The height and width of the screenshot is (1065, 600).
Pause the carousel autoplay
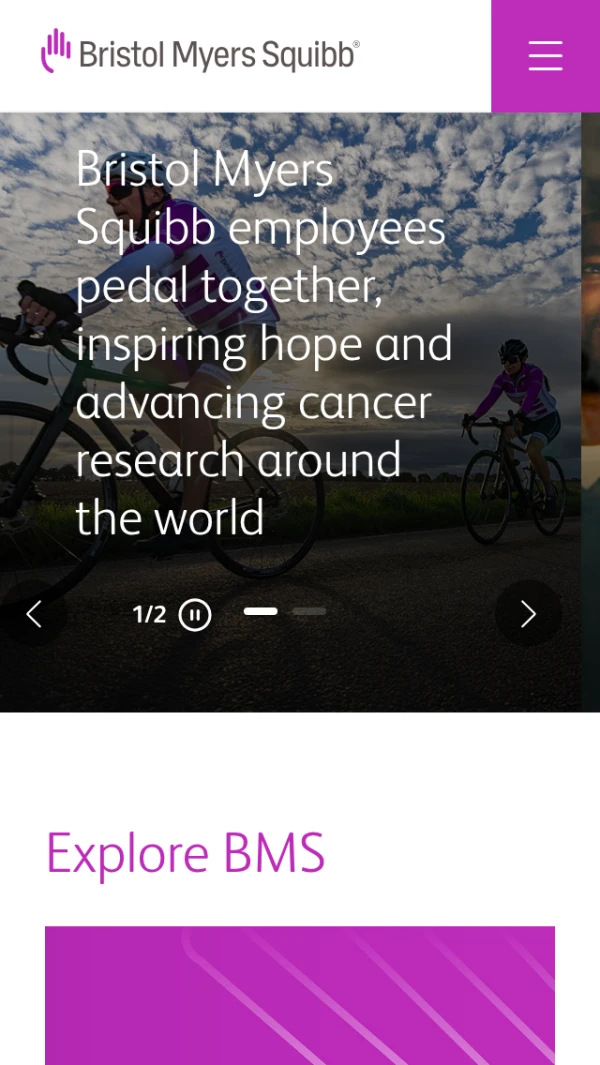click(195, 614)
